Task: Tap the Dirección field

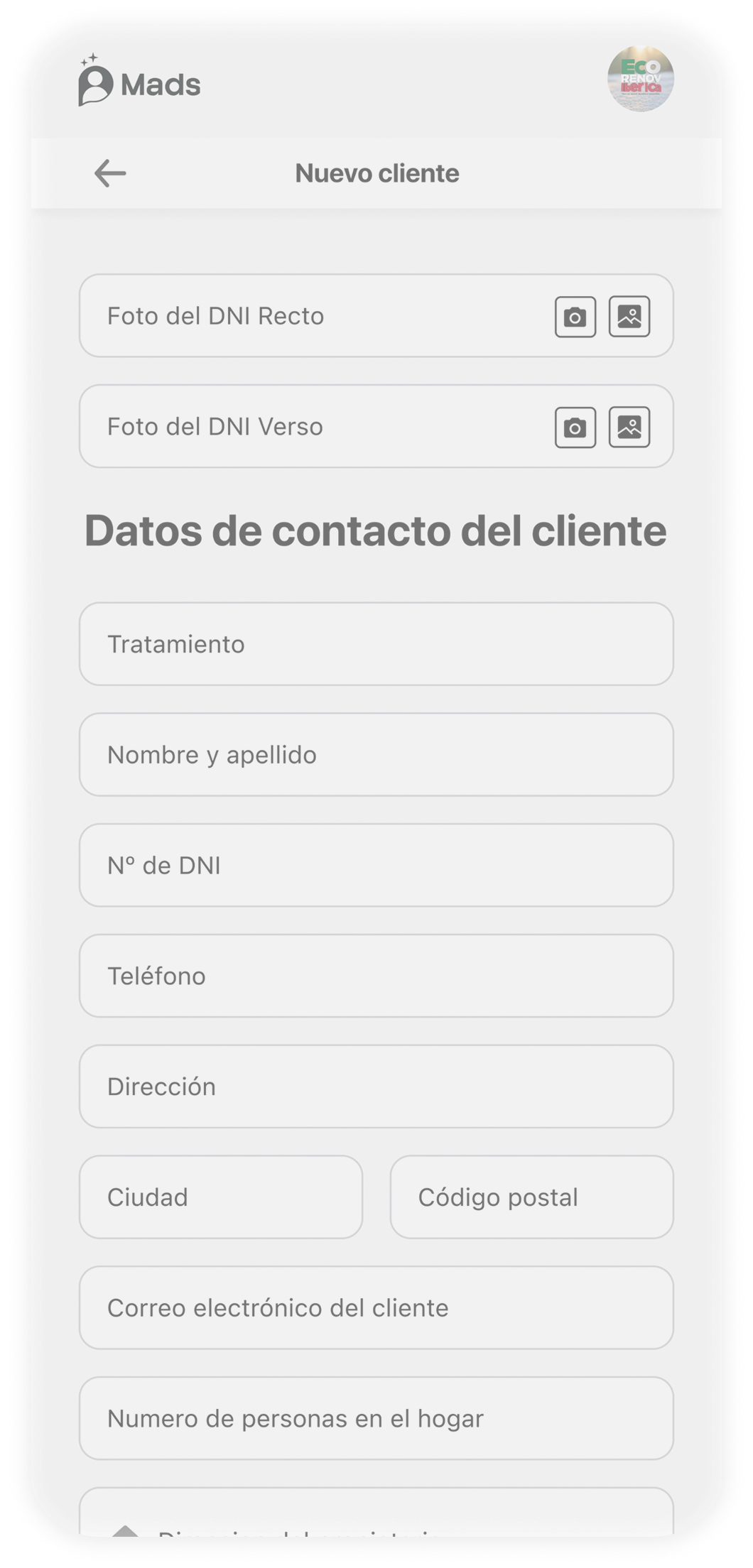Action: [376, 1087]
